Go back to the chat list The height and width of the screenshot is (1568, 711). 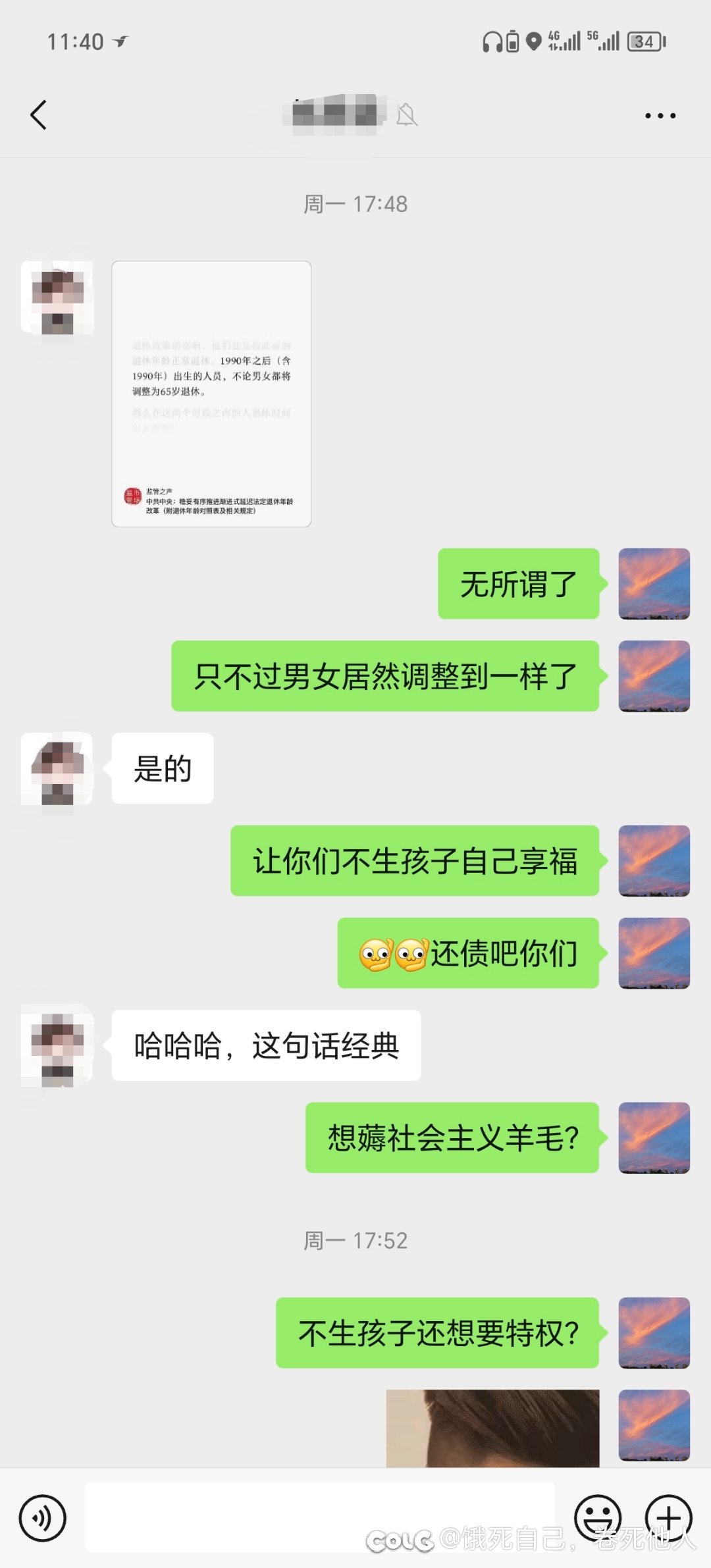39,115
